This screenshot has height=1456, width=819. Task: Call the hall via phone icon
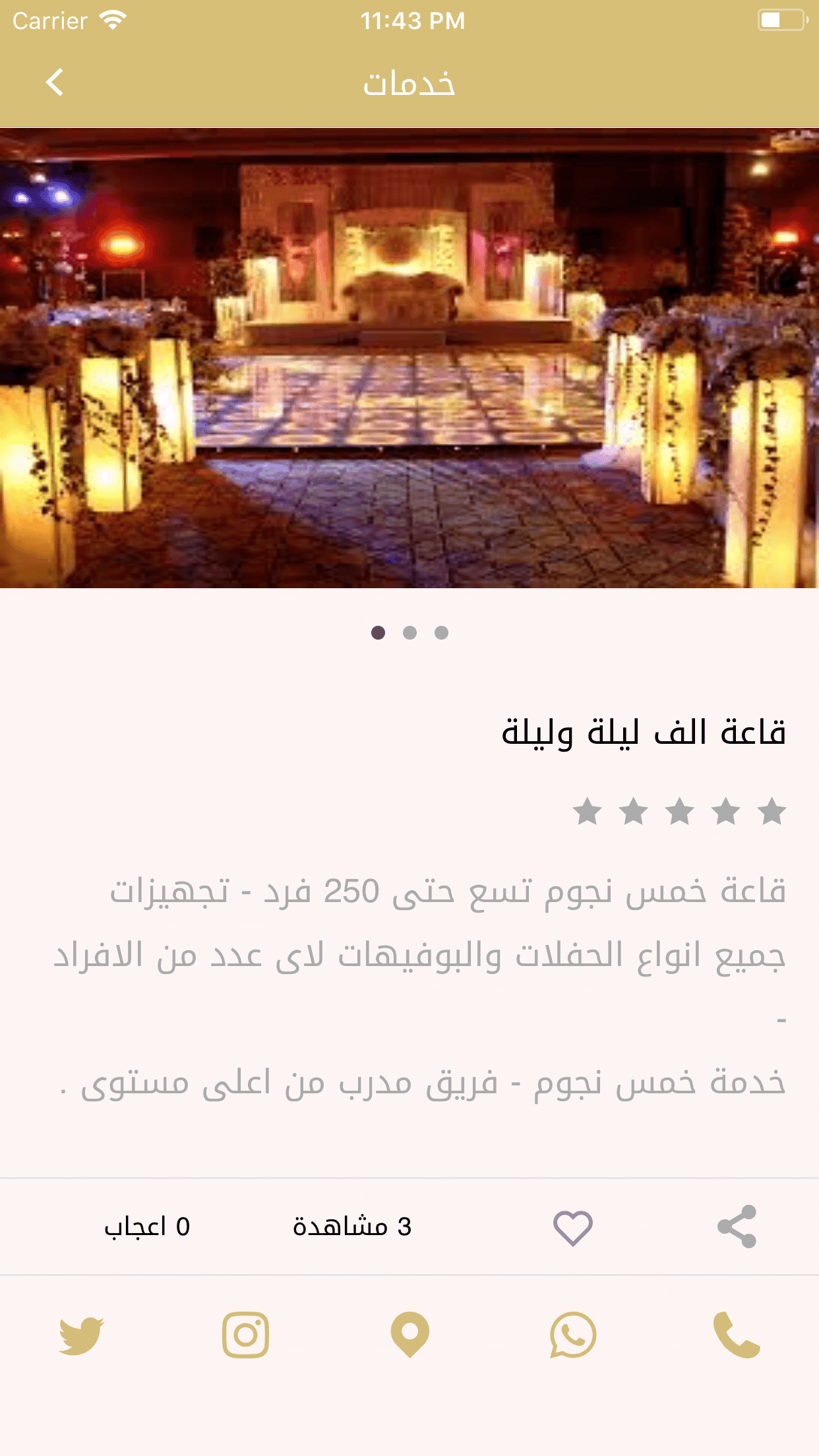(737, 1335)
